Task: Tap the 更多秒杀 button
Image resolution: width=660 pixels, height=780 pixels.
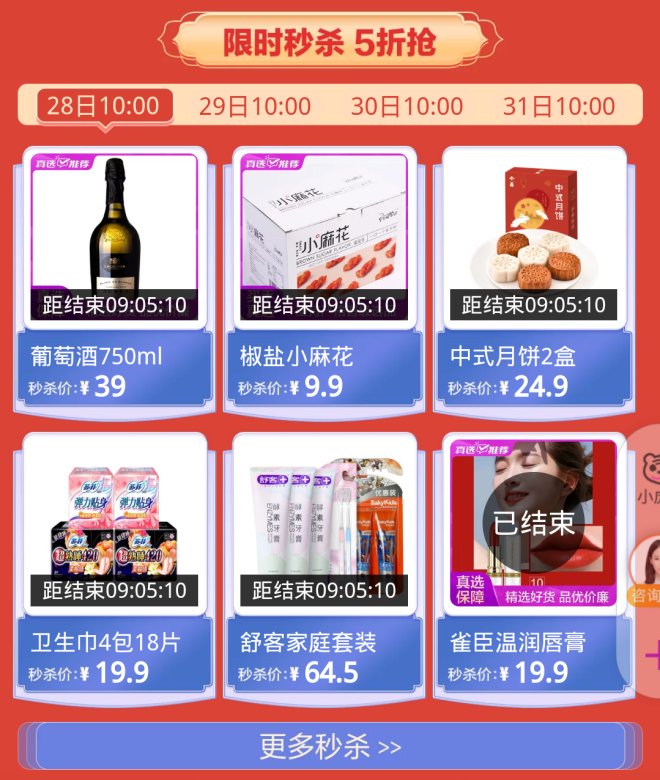Action: (x=330, y=746)
